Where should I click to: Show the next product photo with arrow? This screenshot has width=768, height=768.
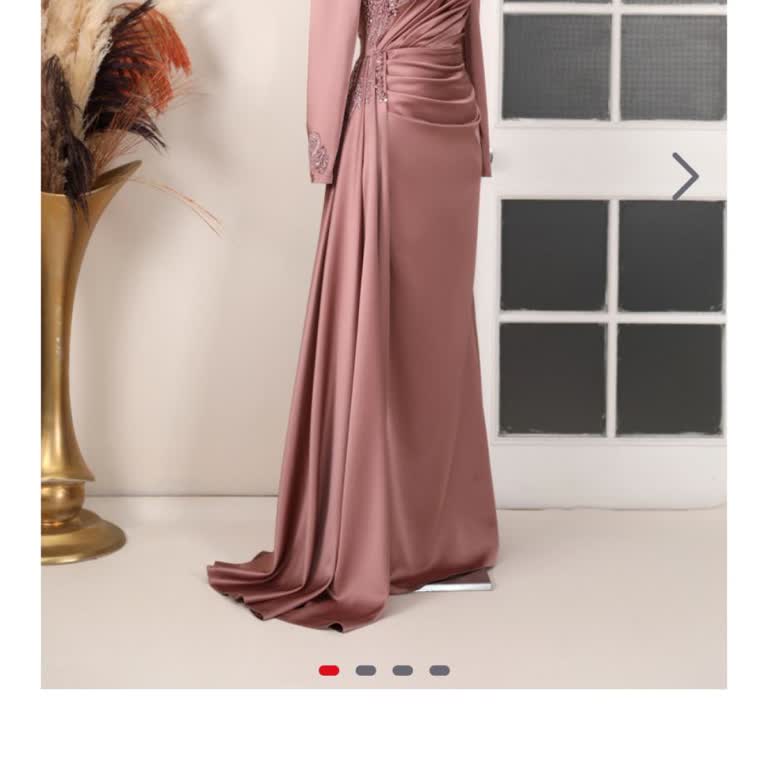pos(685,177)
